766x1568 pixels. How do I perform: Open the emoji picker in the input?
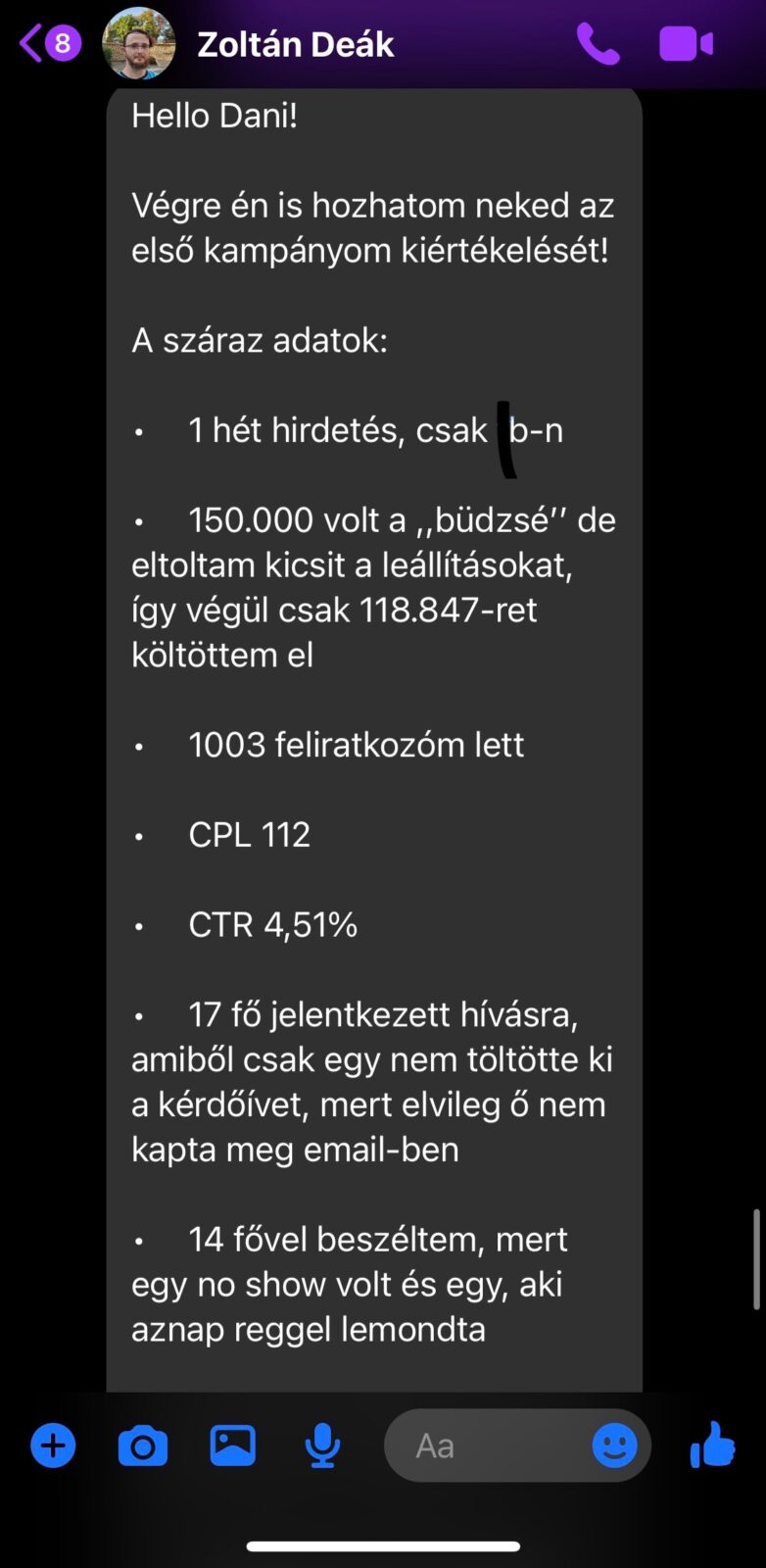[x=614, y=1445]
